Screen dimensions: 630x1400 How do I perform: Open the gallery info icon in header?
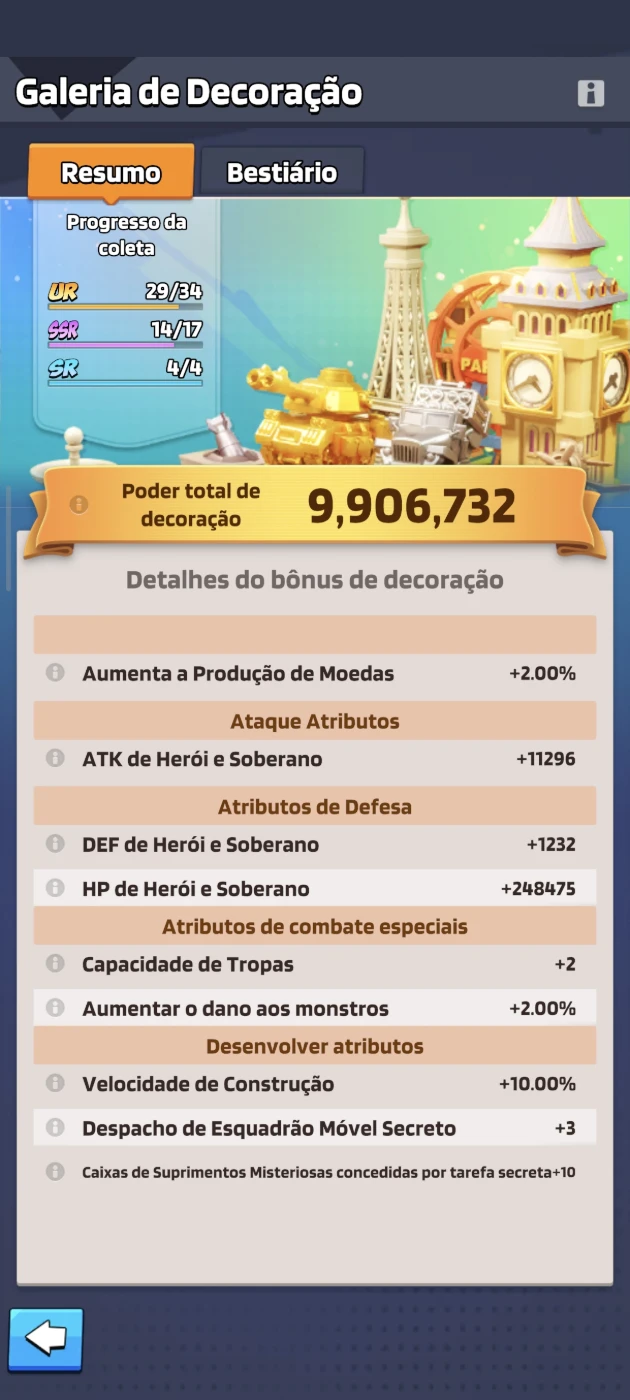[x=591, y=94]
